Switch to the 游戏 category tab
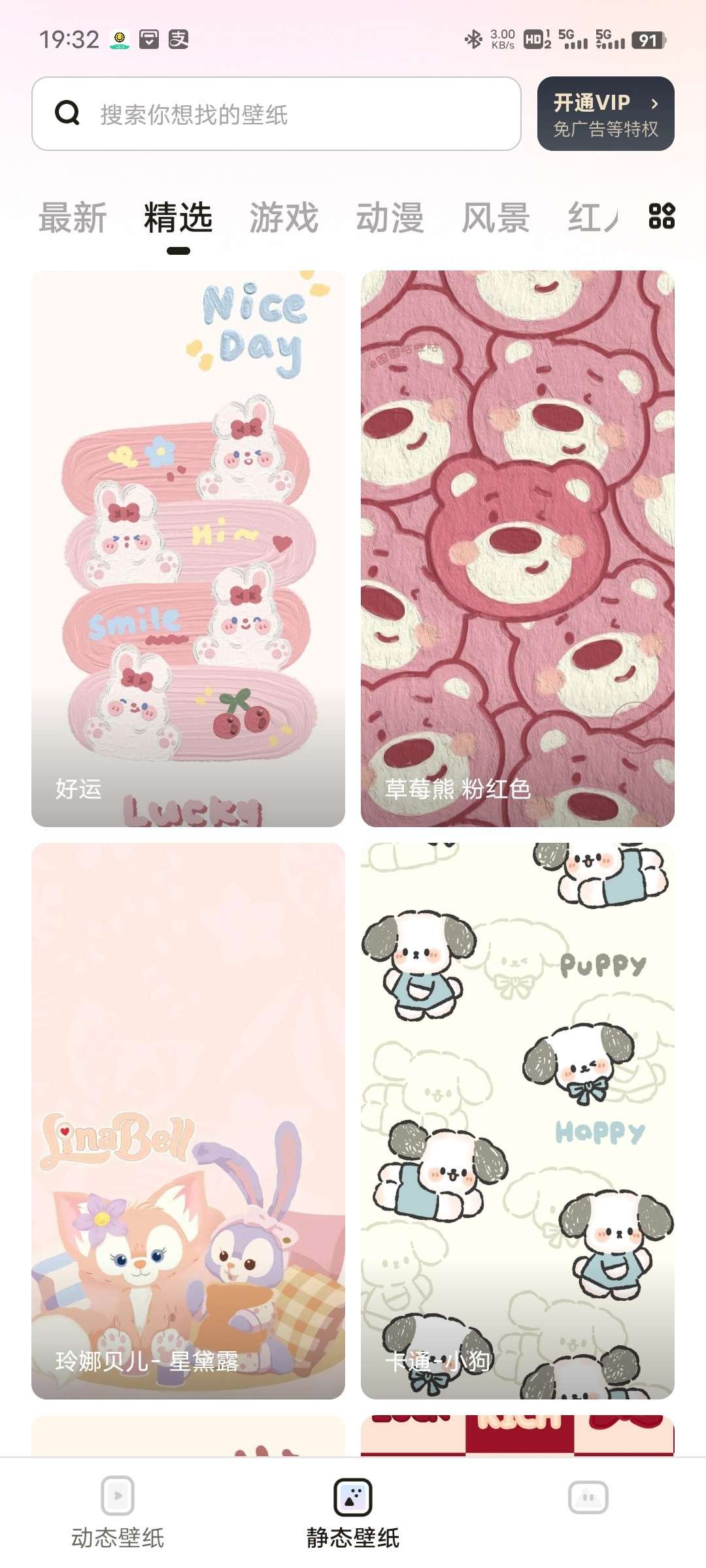 coord(284,218)
